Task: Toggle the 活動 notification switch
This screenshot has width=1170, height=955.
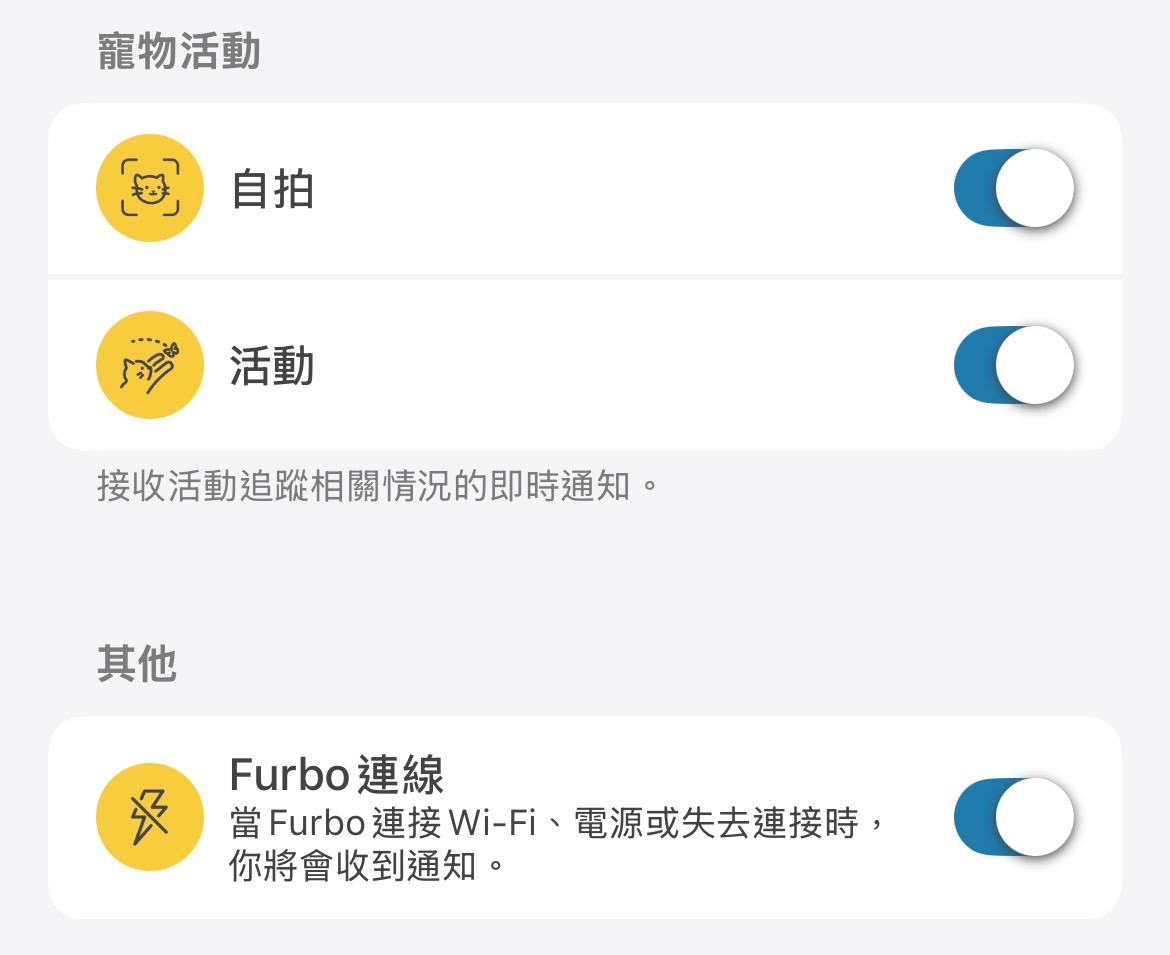Action: coord(1014,366)
